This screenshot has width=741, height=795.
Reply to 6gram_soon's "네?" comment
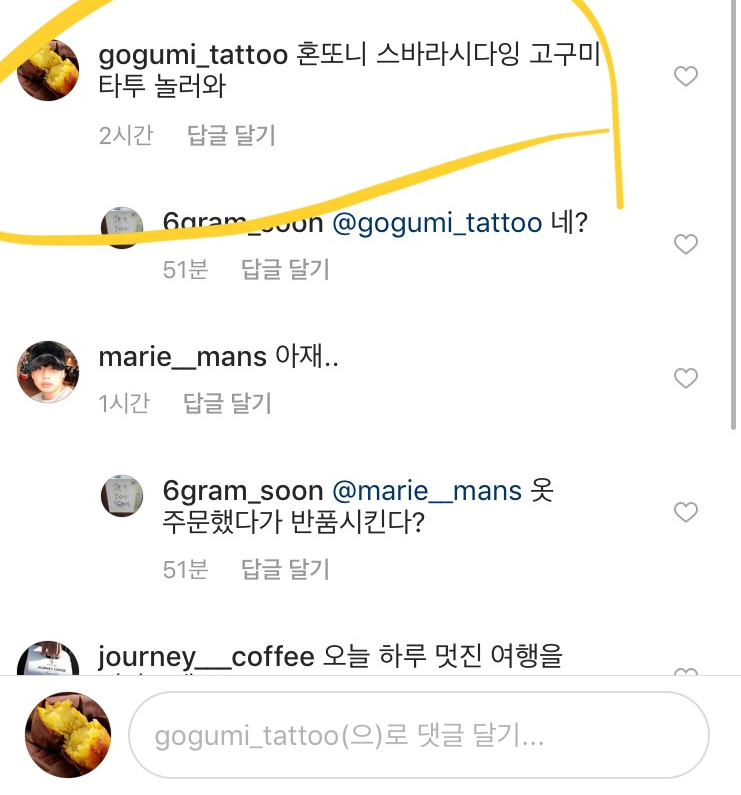click(x=285, y=269)
